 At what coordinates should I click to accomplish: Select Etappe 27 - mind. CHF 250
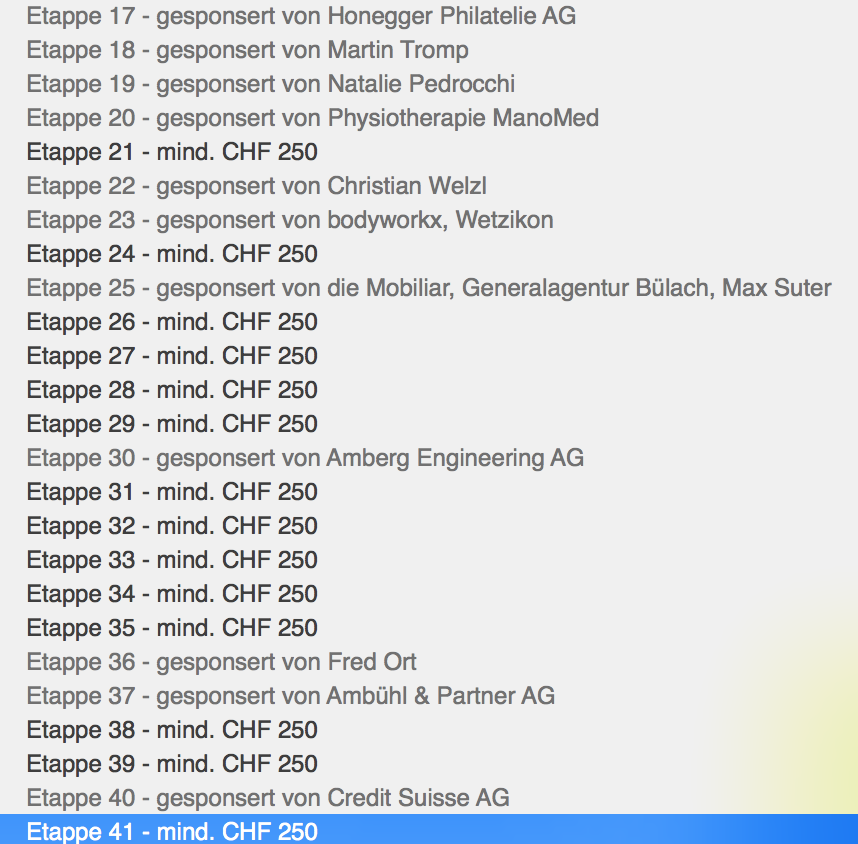coord(172,356)
